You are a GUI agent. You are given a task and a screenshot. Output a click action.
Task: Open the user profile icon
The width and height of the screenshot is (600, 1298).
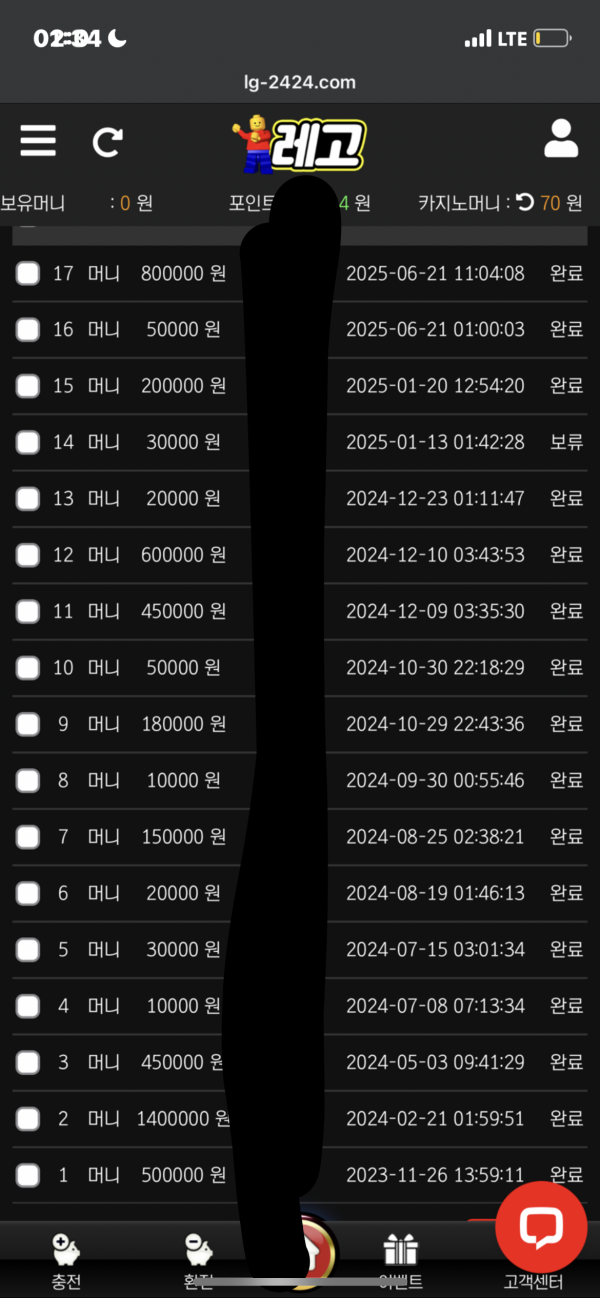[x=561, y=139]
